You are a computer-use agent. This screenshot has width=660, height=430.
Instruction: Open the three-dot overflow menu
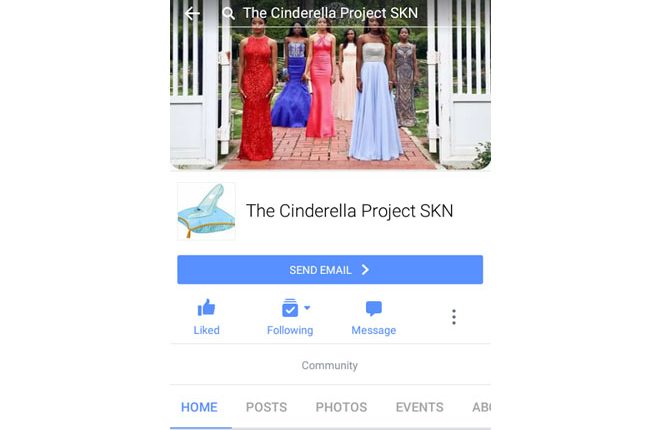point(454,317)
